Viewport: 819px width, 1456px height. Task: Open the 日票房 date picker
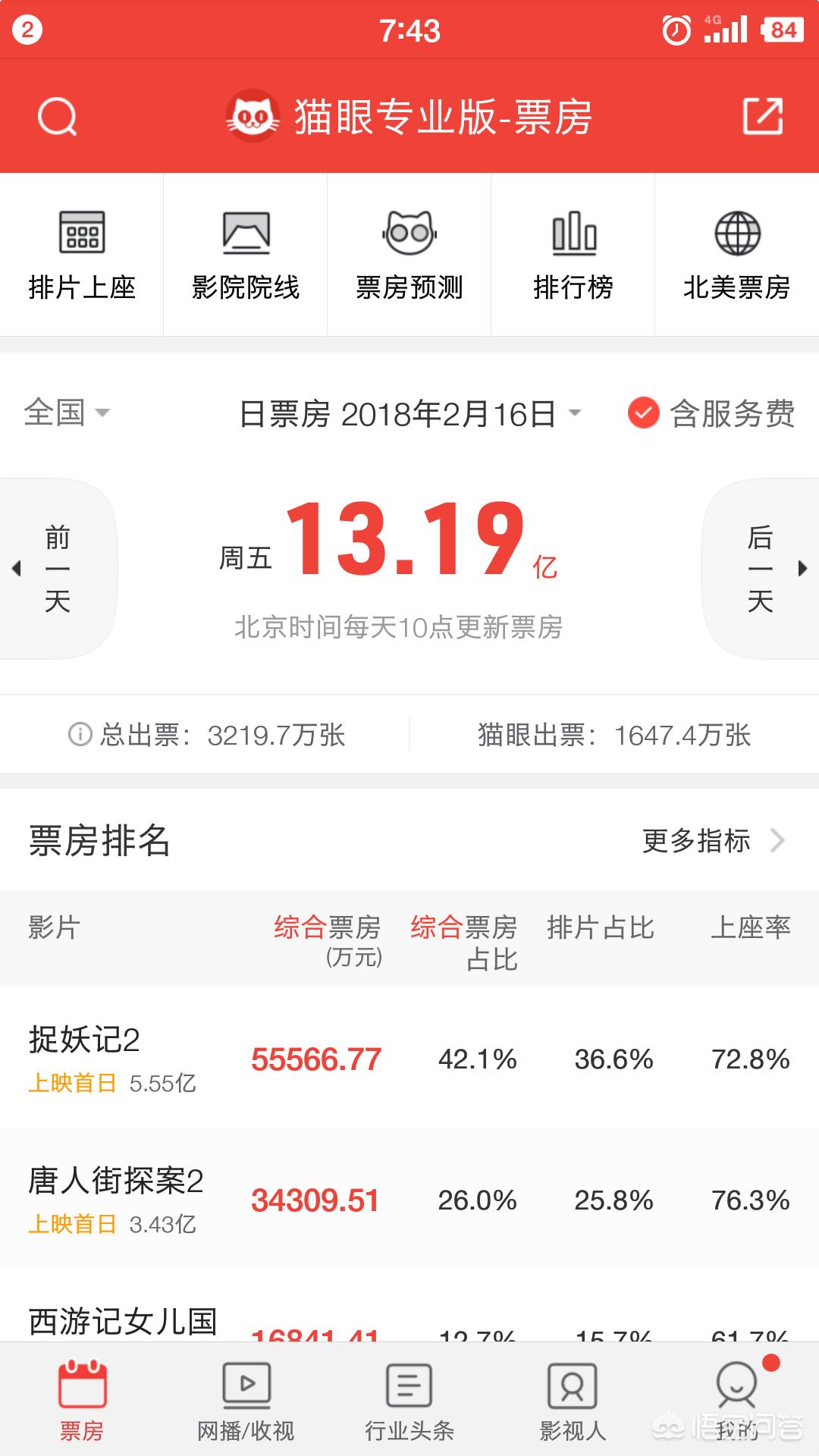[410, 414]
